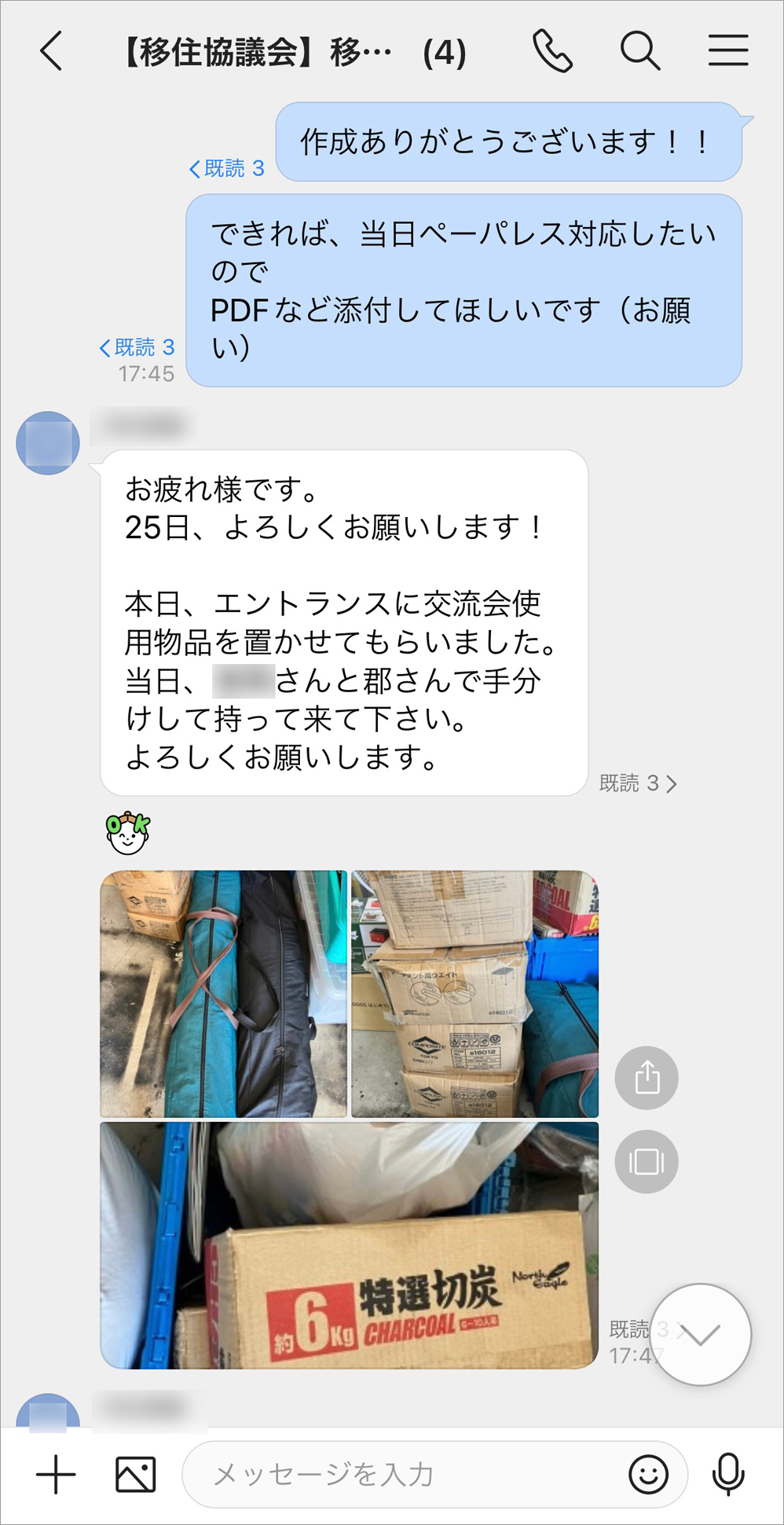
Task: Share the photo set
Action: [647, 1077]
